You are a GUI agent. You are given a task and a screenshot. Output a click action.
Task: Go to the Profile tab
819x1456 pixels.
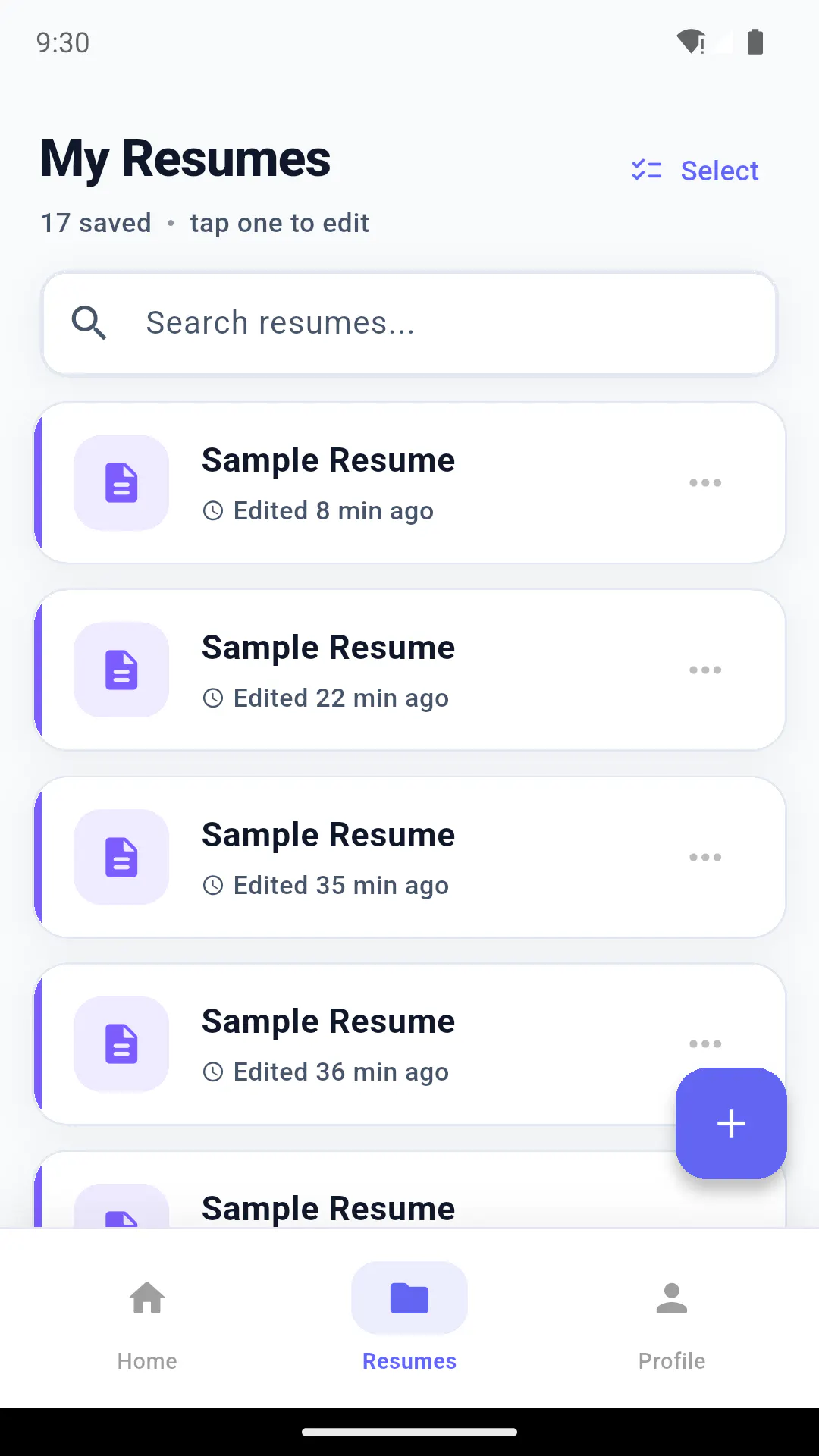672,1319
